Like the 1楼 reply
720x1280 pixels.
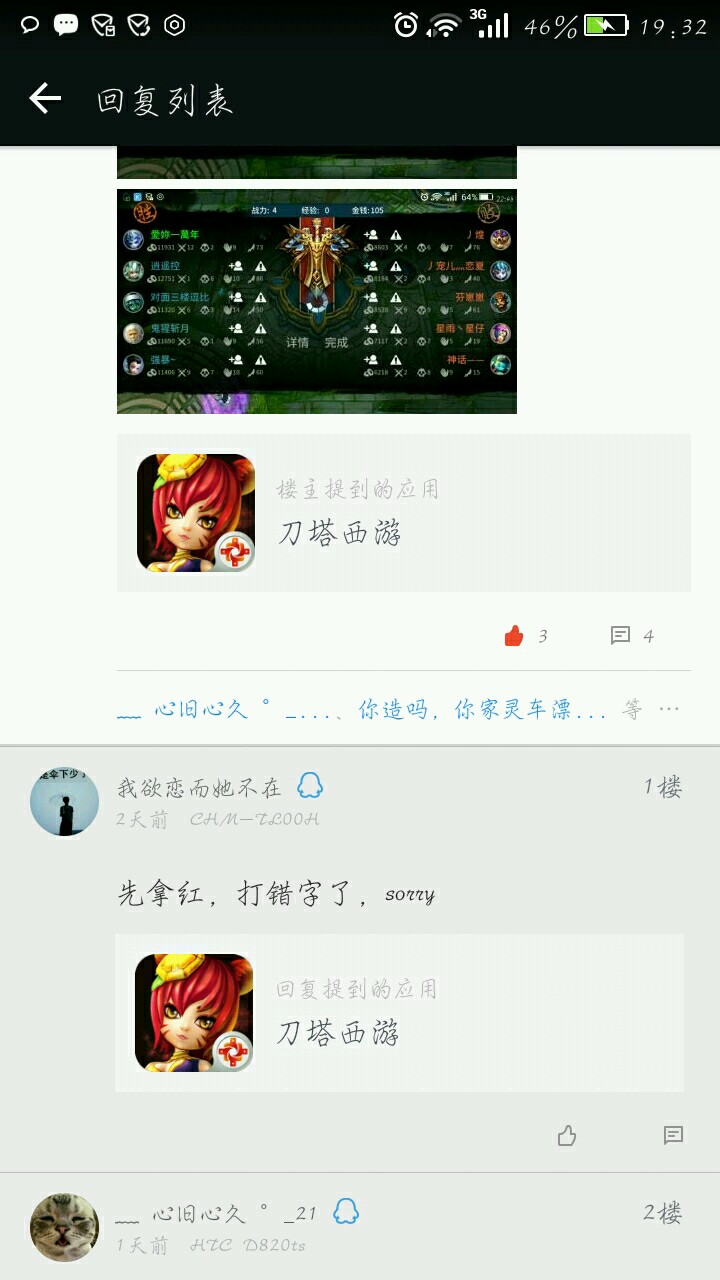tap(567, 1135)
